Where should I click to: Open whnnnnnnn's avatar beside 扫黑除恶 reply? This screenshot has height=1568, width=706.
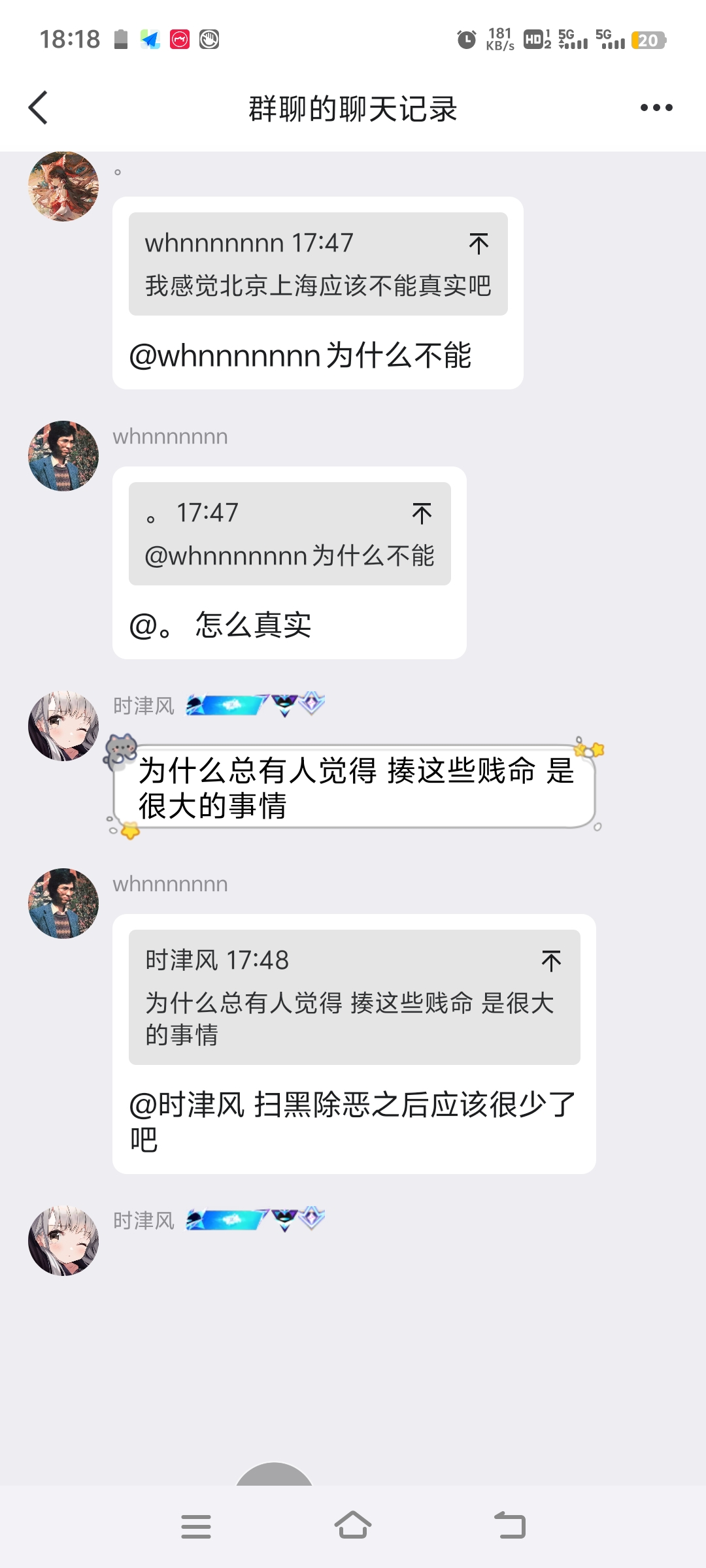[x=63, y=904]
